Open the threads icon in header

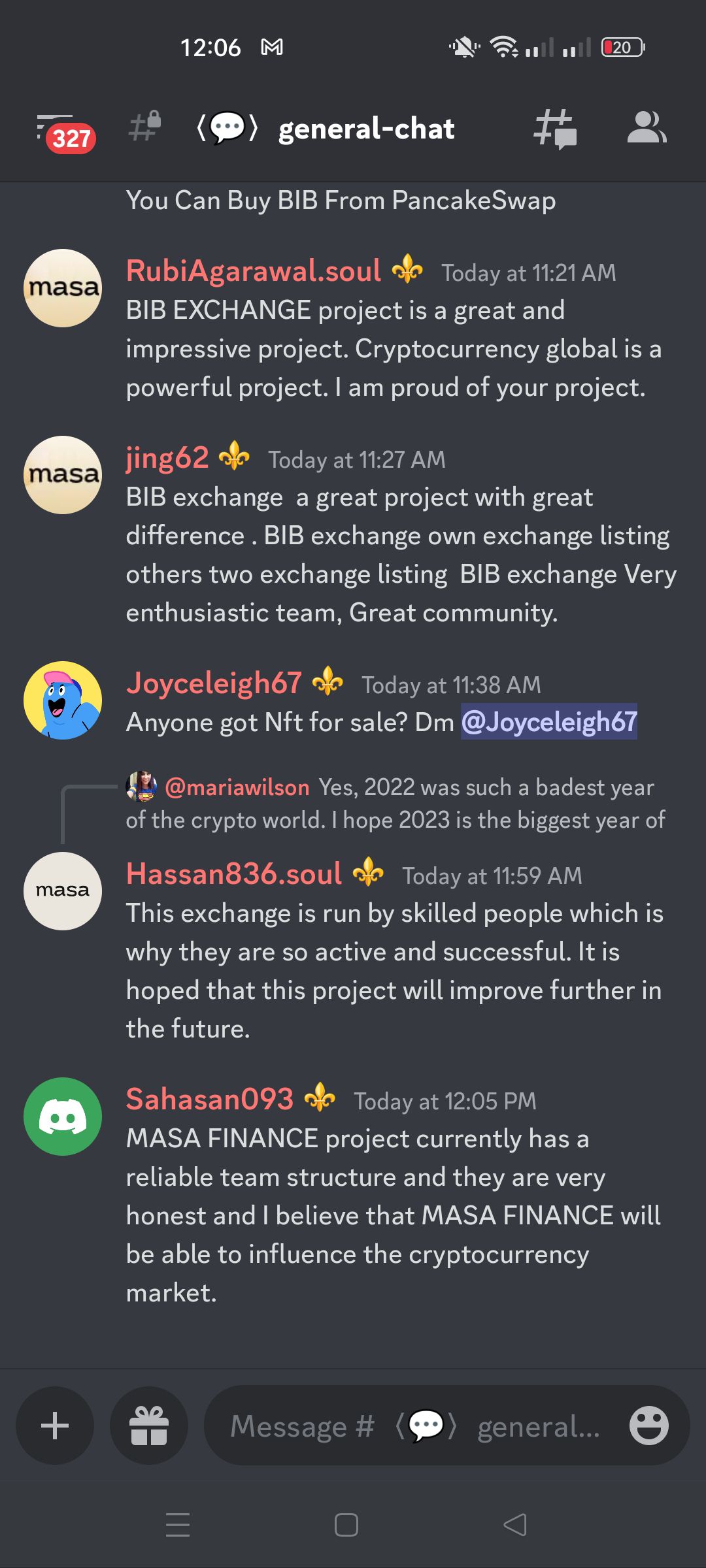click(555, 128)
